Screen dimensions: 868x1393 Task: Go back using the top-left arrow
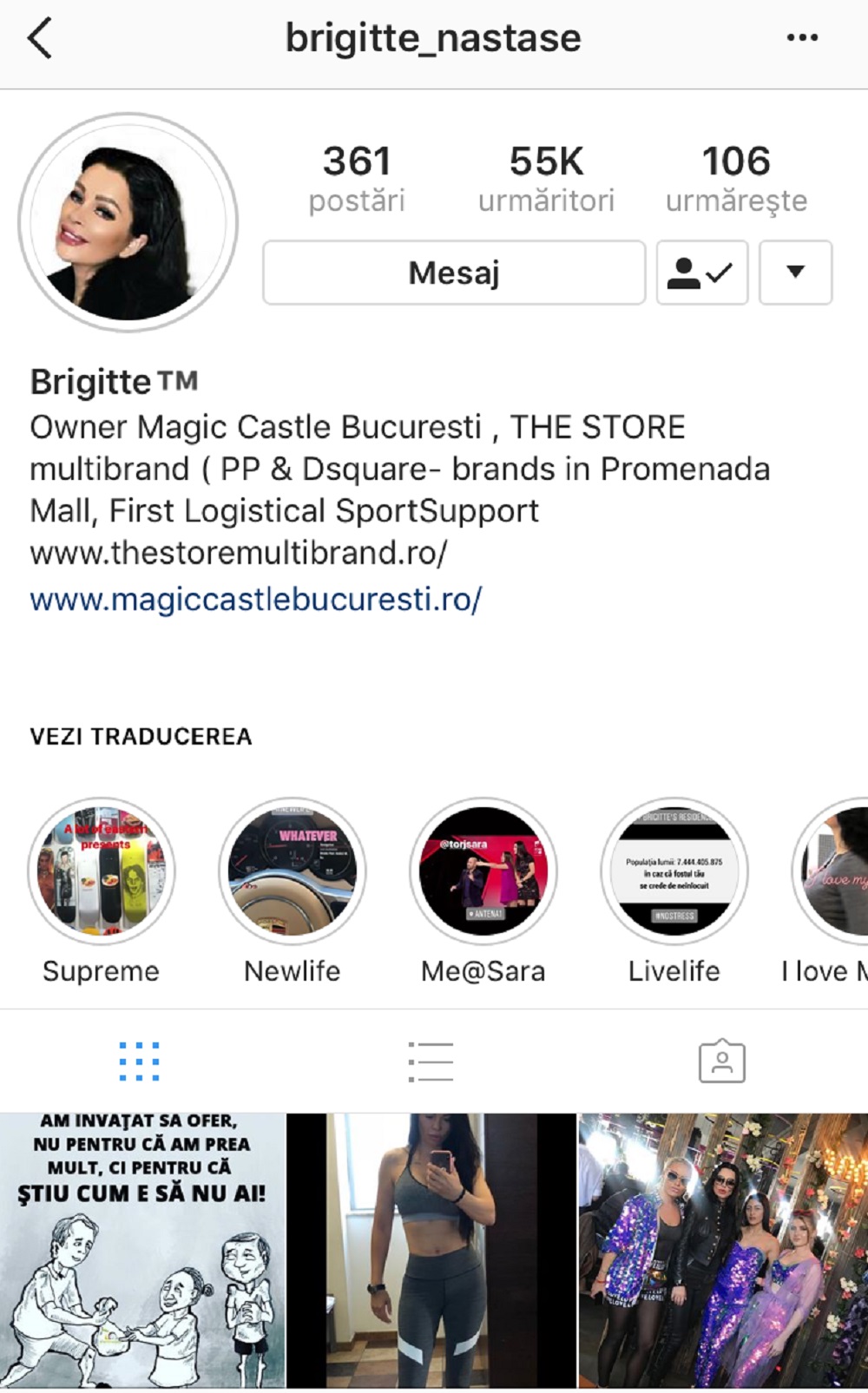40,39
